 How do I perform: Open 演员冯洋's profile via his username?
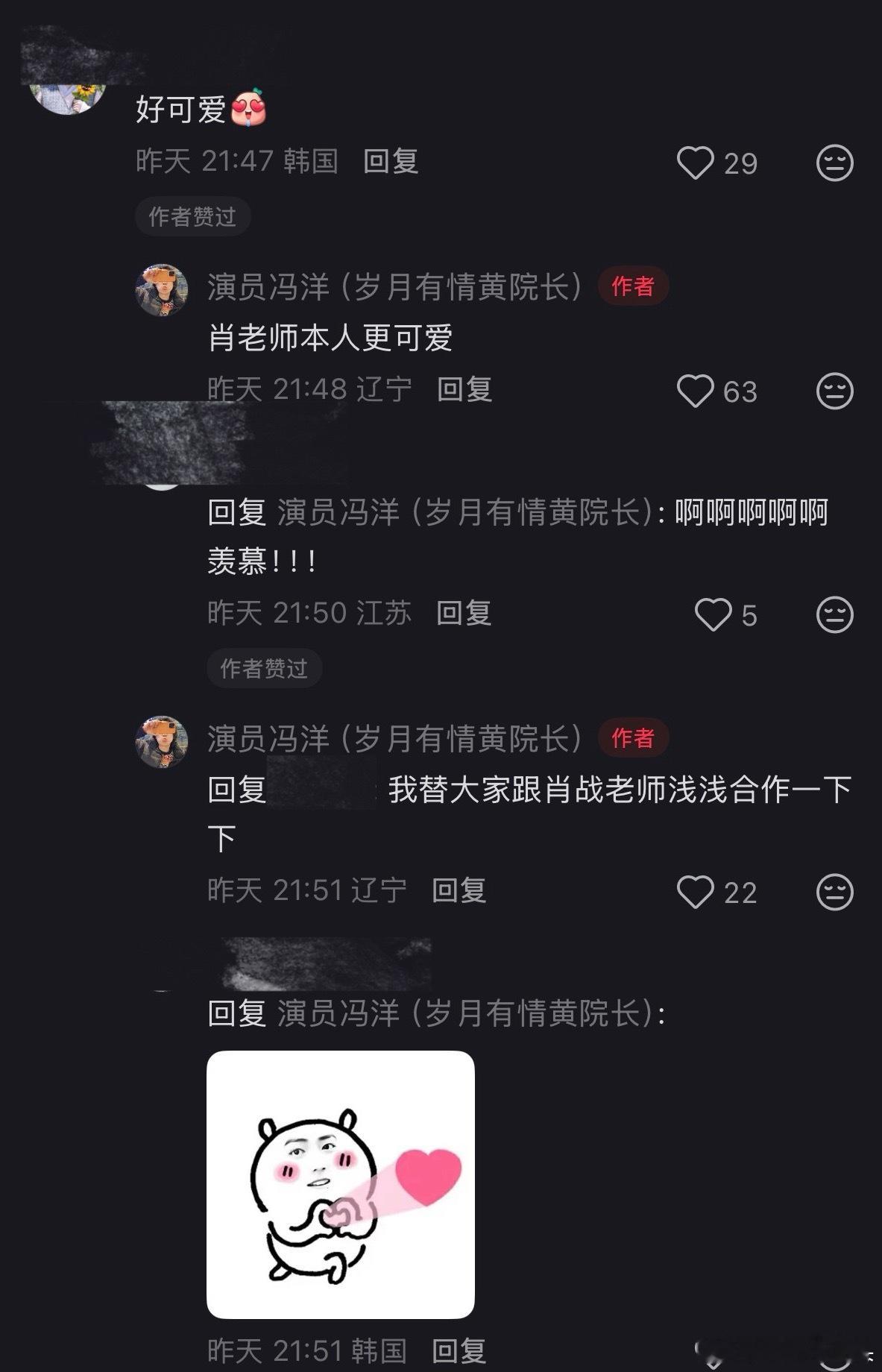(395, 286)
